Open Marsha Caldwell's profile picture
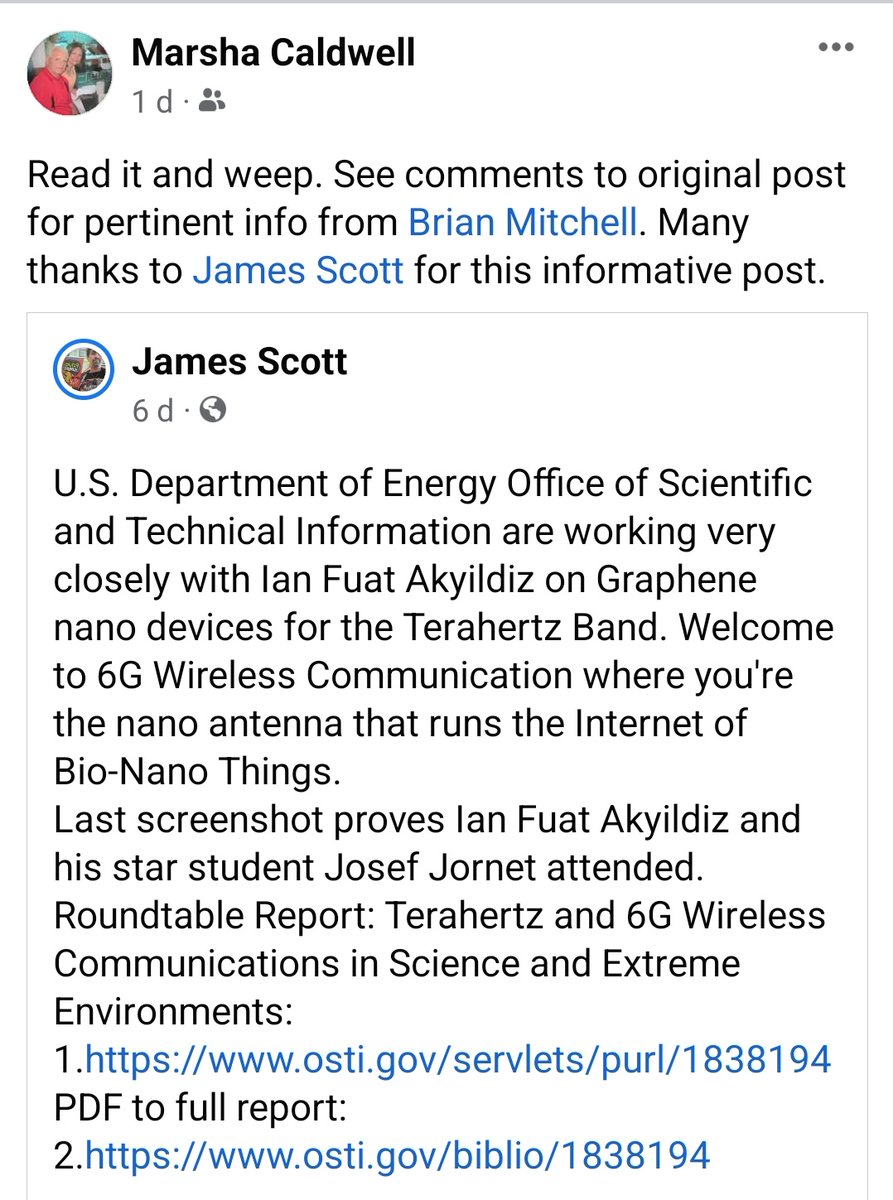The image size is (893, 1200). click(69, 72)
